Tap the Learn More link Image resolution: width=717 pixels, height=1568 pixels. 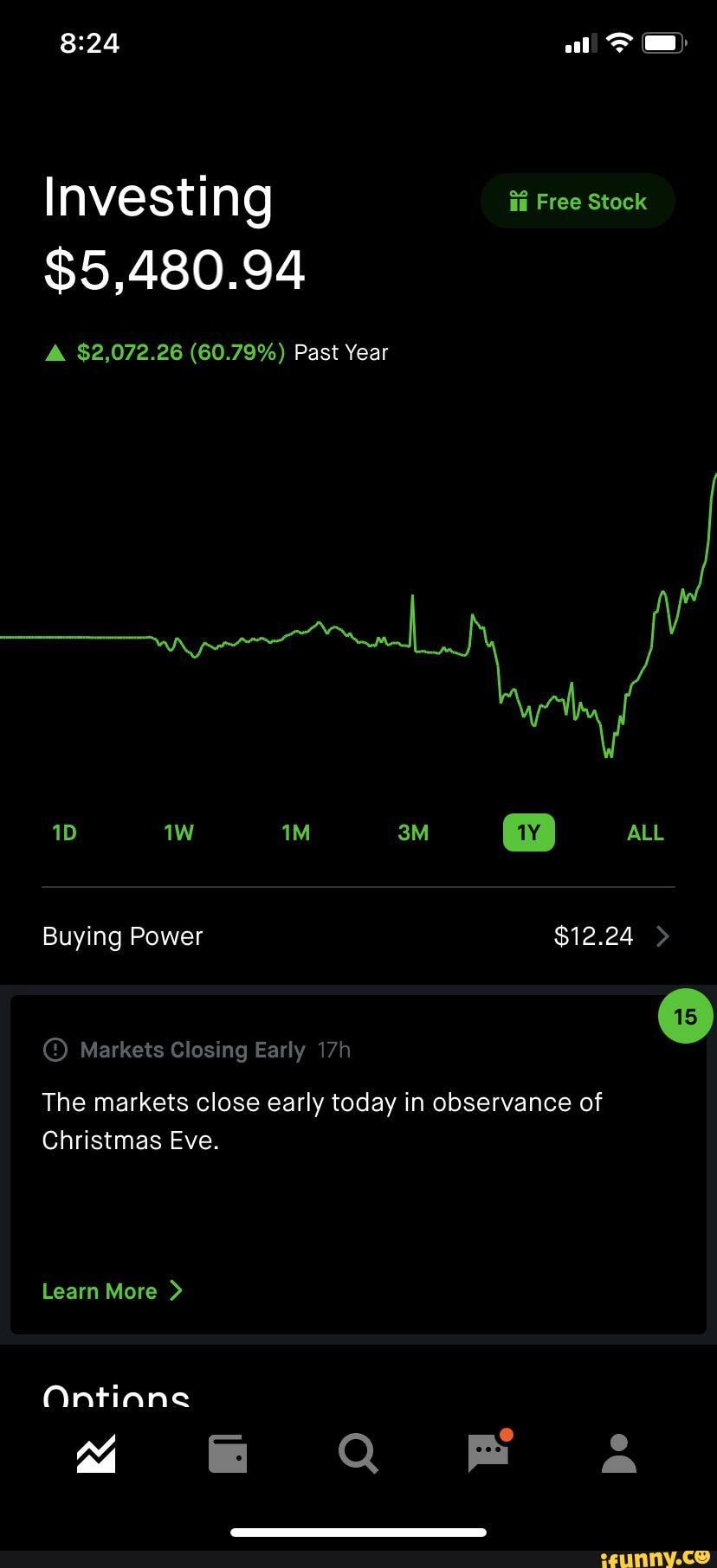[99, 1290]
